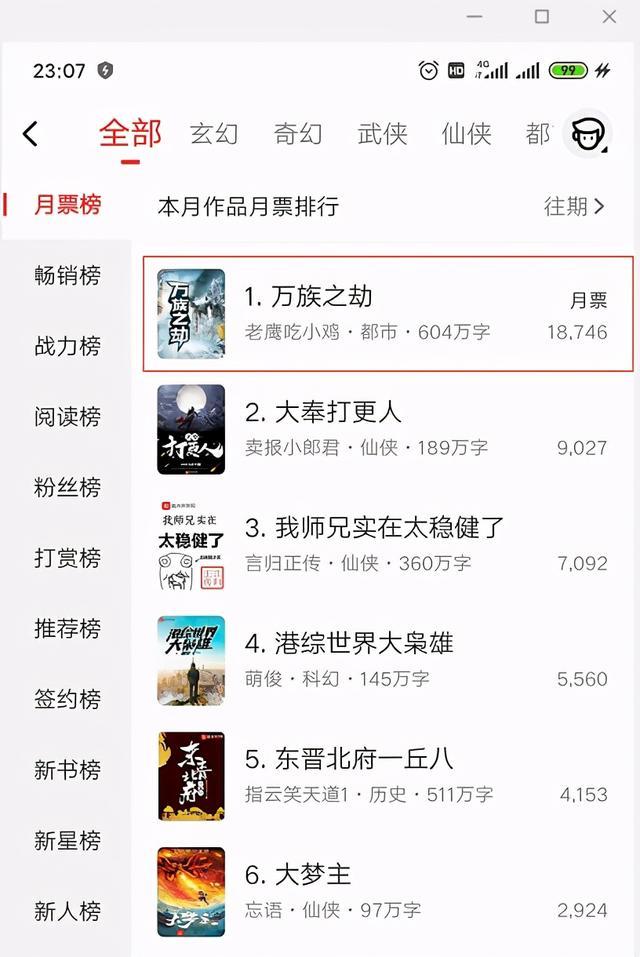Image resolution: width=640 pixels, height=957 pixels.
Task: Show the 打赏榜 ranking
Action: [x=67, y=558]
